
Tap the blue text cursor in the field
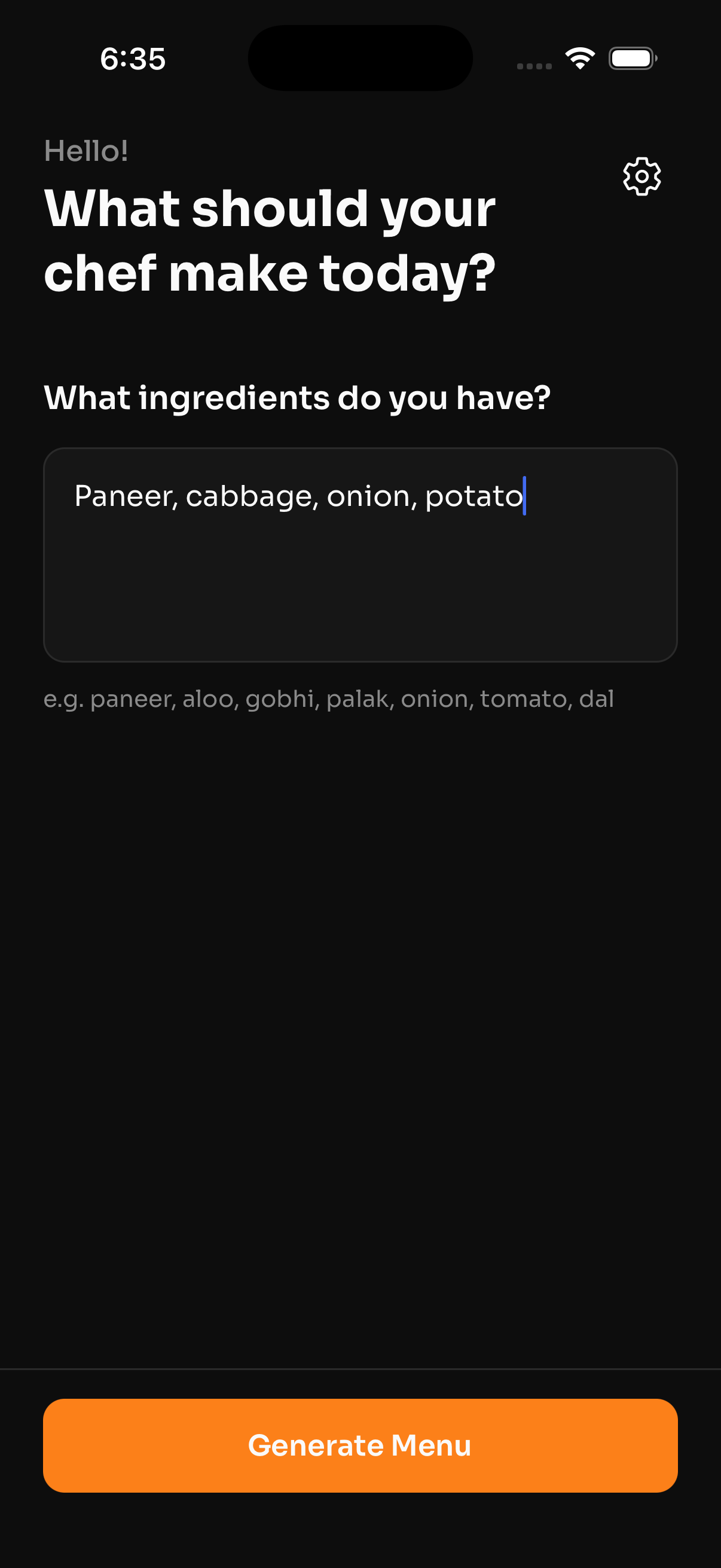click(x=523, y=497)
